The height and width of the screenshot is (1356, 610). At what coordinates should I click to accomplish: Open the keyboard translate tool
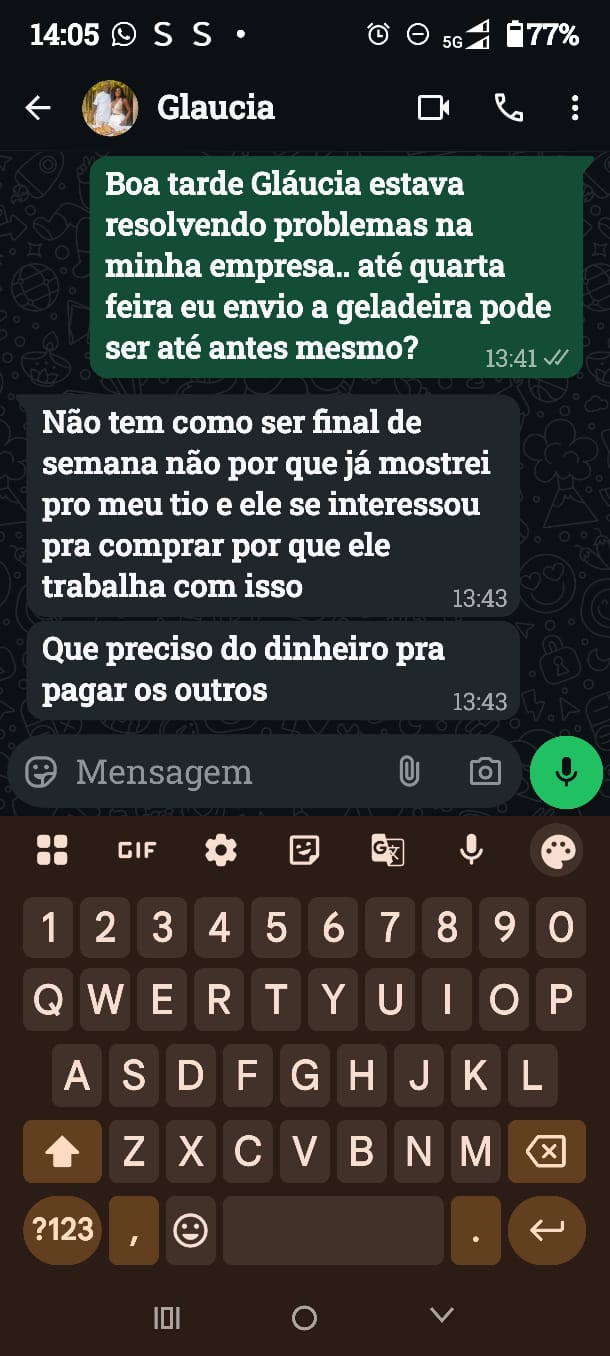[388, 850]
